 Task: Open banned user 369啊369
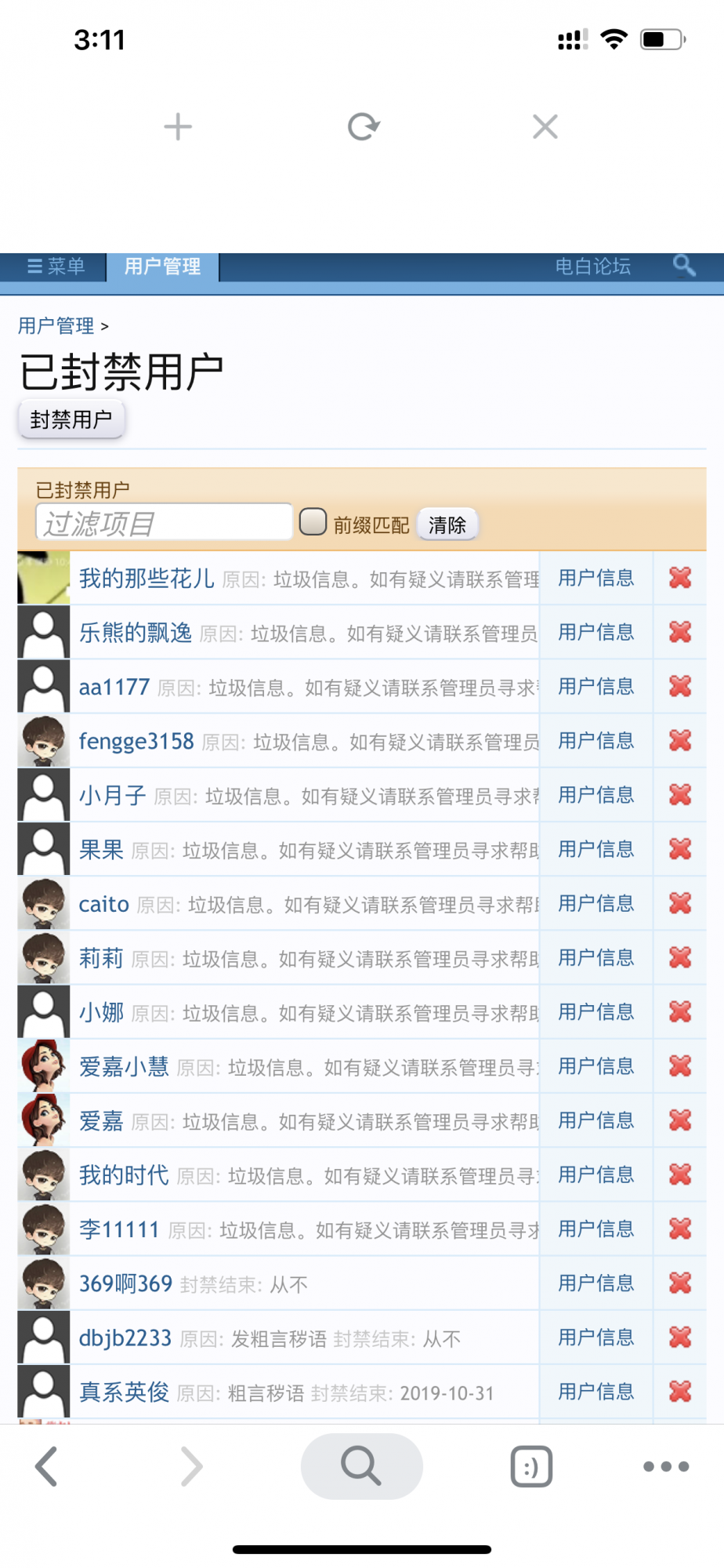coord(125,1284)
